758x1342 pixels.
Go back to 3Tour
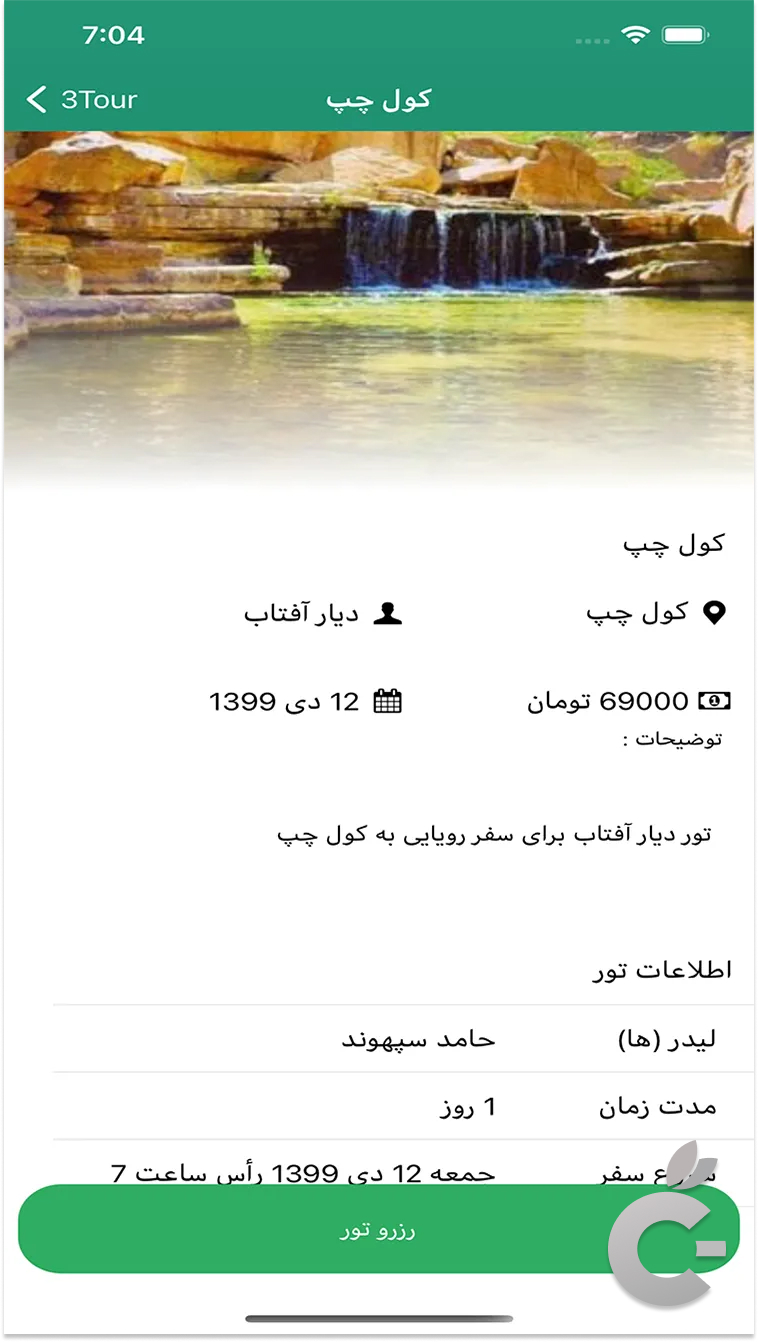[80, 100]
